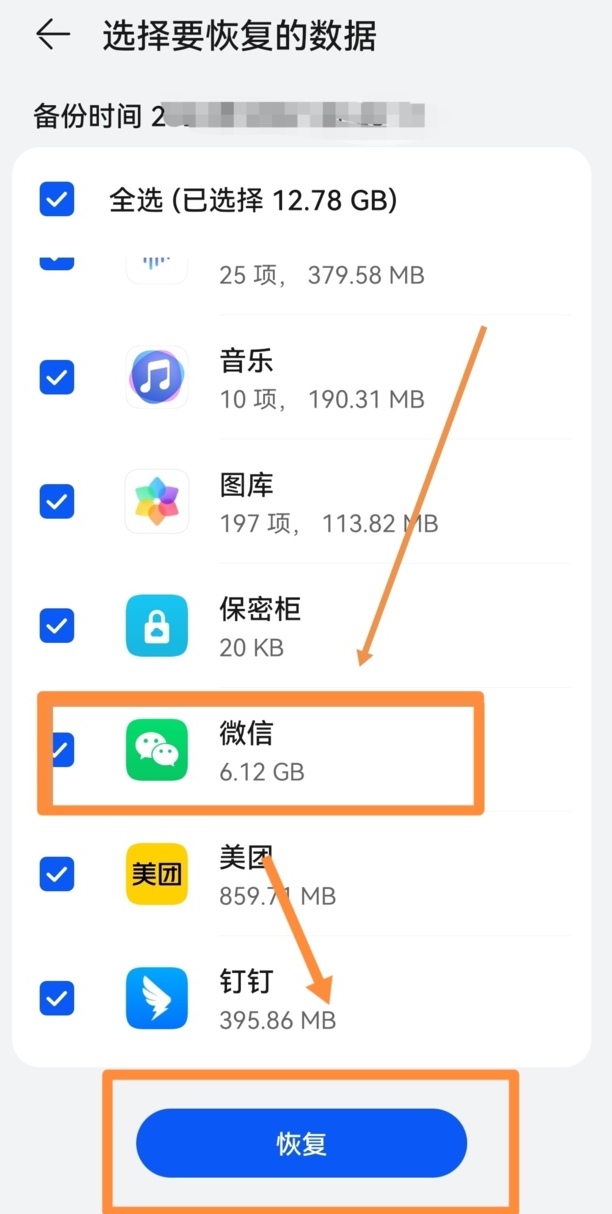612x1214 pixels.
Task: Uncheck the 全选 select-all checkbox
Action: 56,200
